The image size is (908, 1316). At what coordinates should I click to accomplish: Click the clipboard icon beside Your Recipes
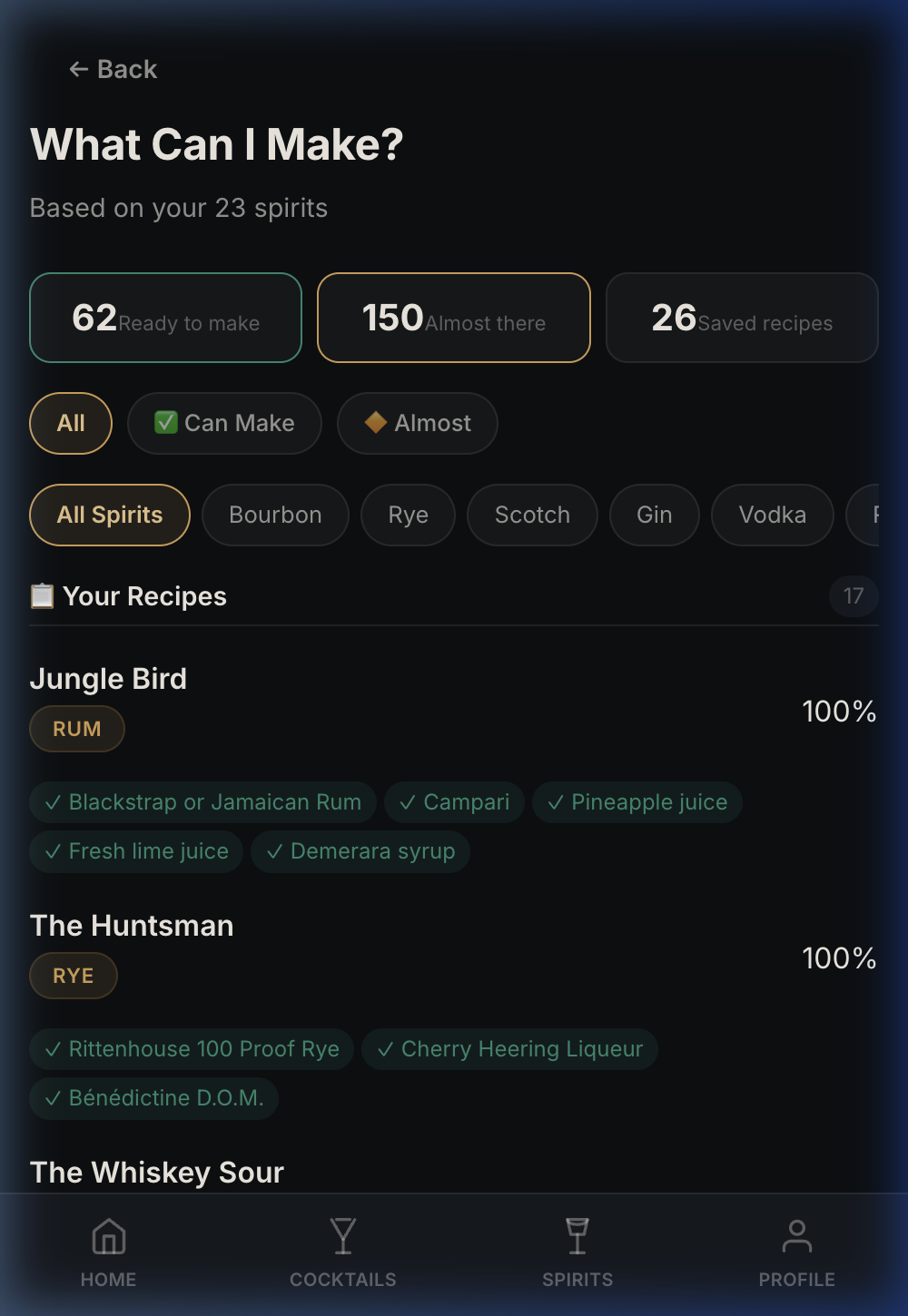[42, 596]
